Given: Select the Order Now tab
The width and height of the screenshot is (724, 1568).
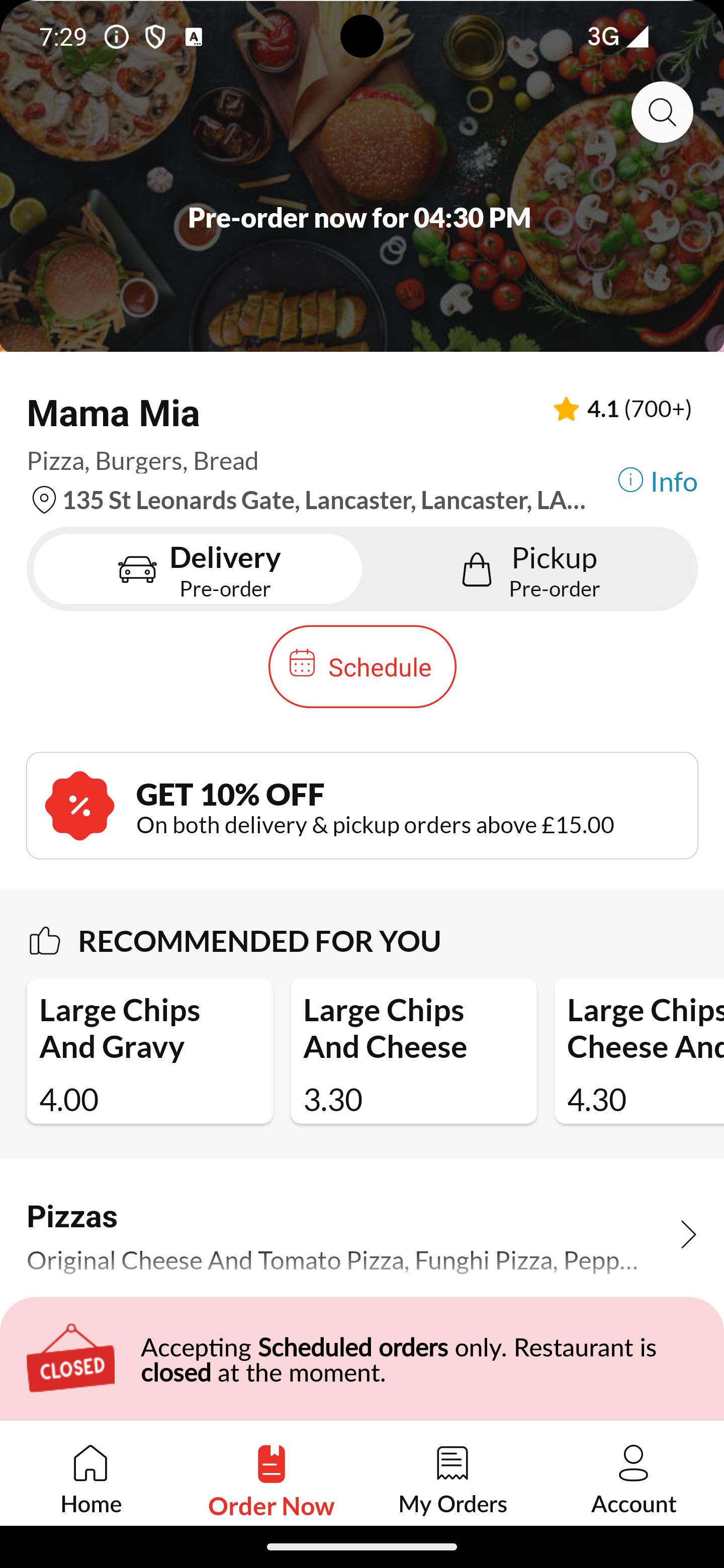Looking at the screenshot, I should pos(271,1479).
